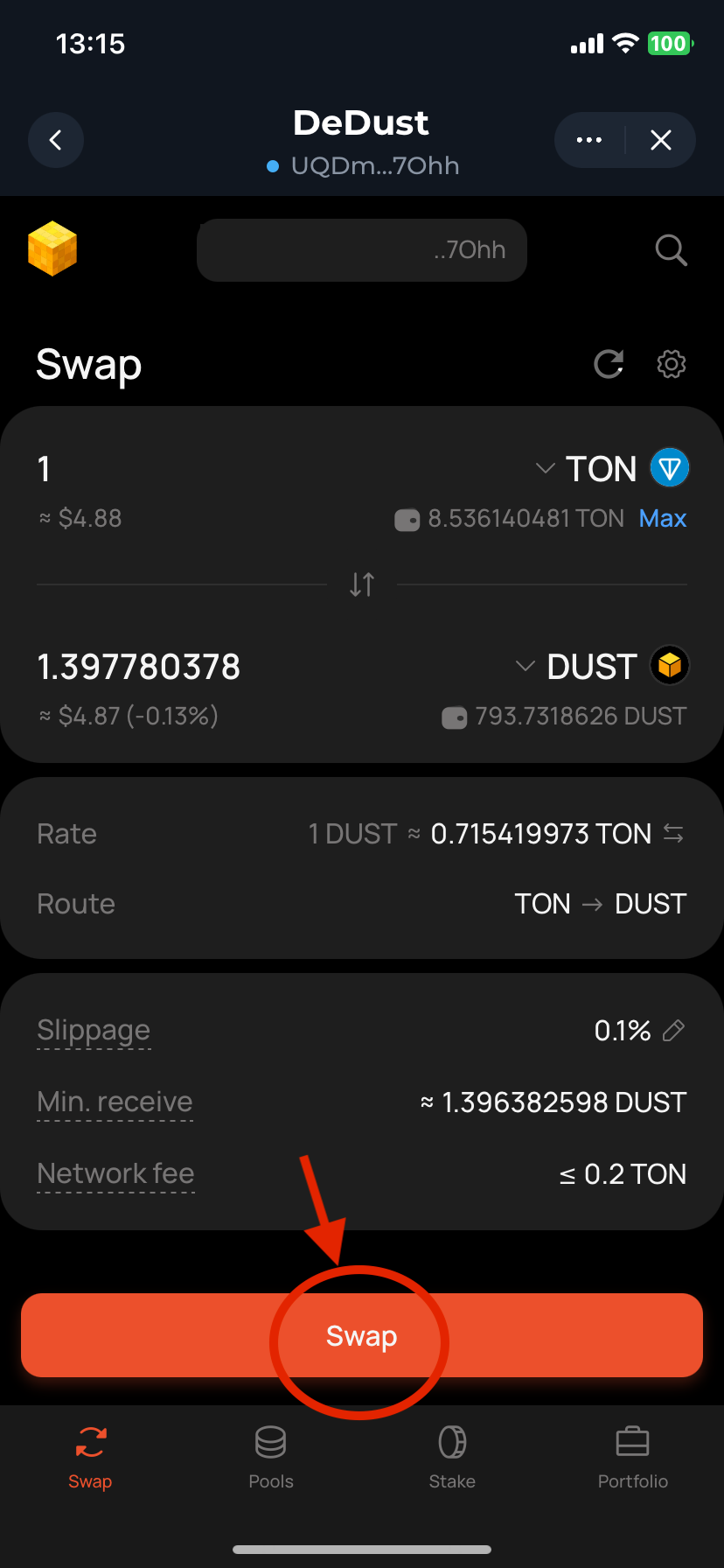
Task: Switch to the Stake tab
Action: click(x=452, y=1457)
